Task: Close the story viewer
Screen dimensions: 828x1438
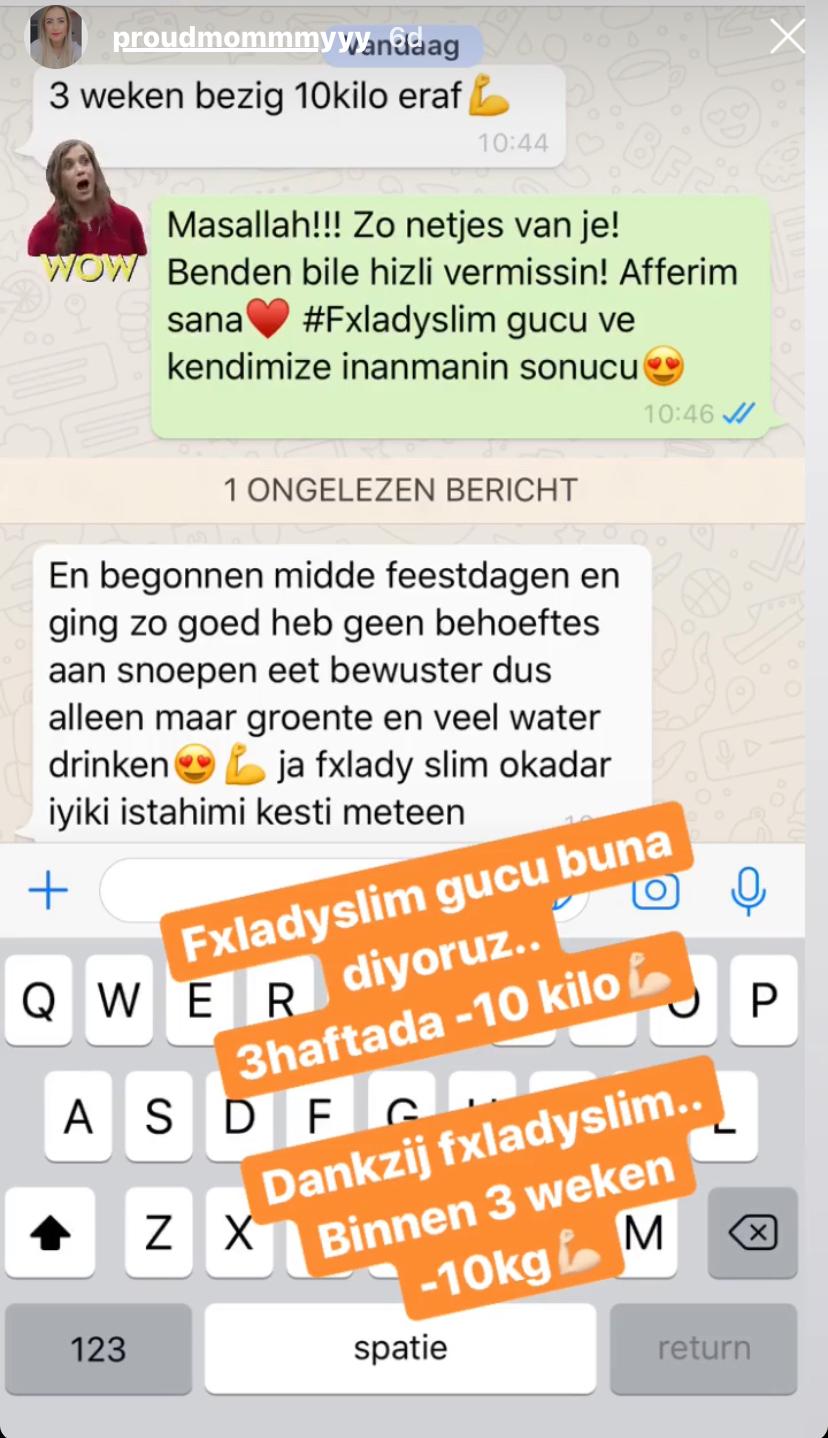Action: pos(787,36)
